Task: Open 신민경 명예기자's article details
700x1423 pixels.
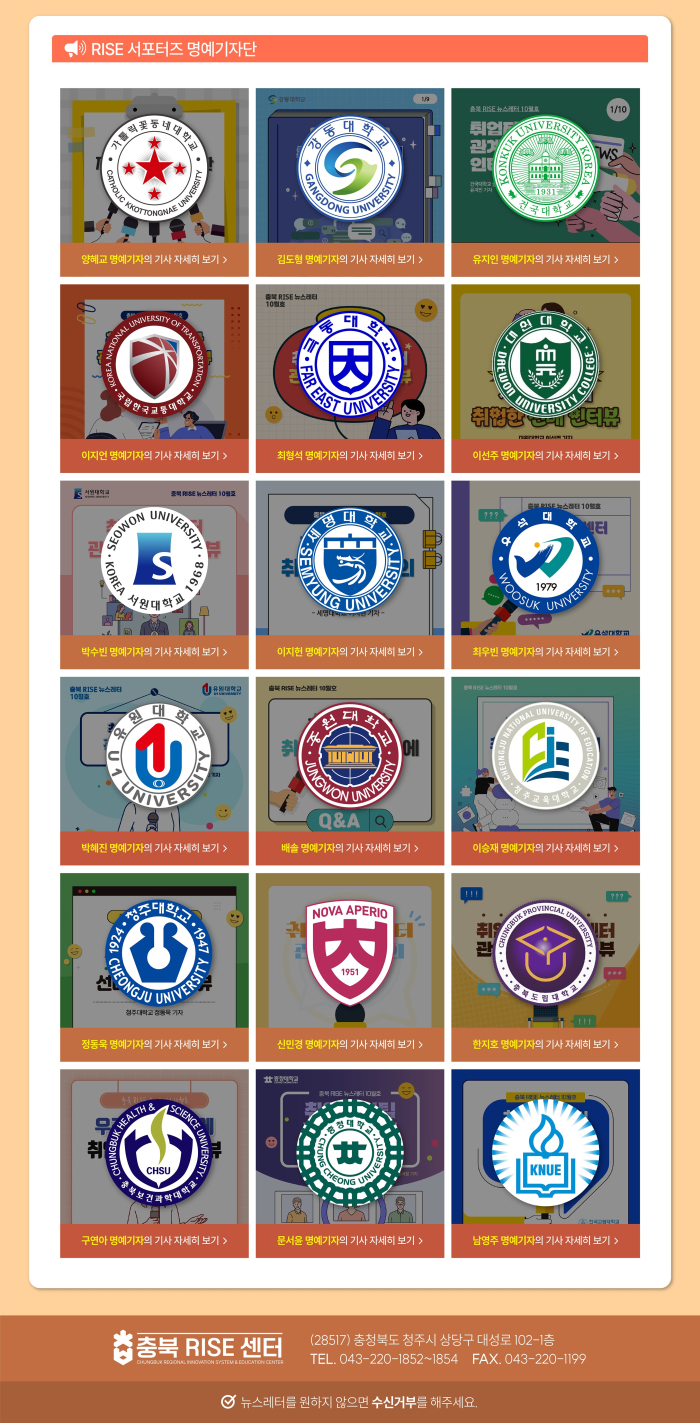Action: (x=350, y=1044)
